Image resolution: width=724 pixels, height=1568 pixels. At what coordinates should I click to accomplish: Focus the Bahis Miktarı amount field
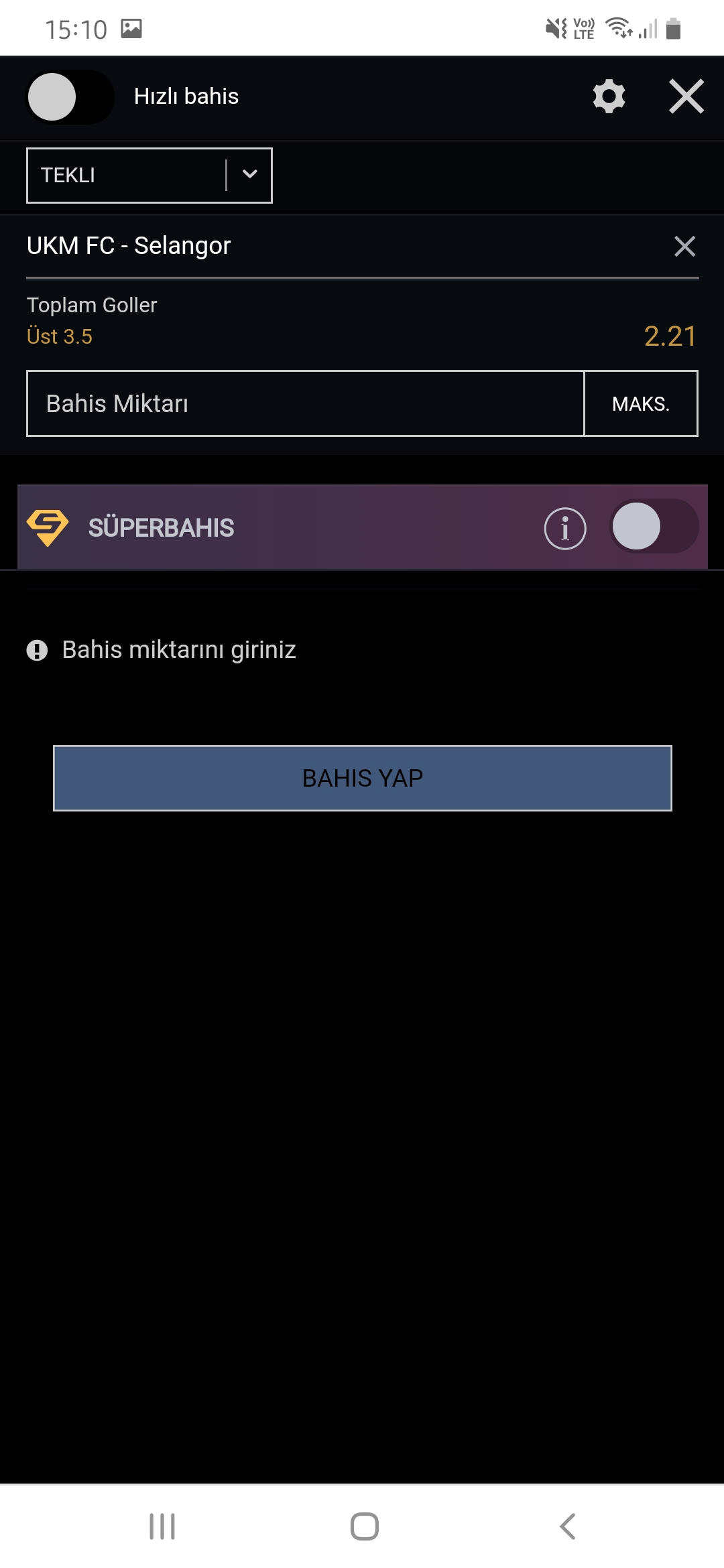[x=306, y=403]
